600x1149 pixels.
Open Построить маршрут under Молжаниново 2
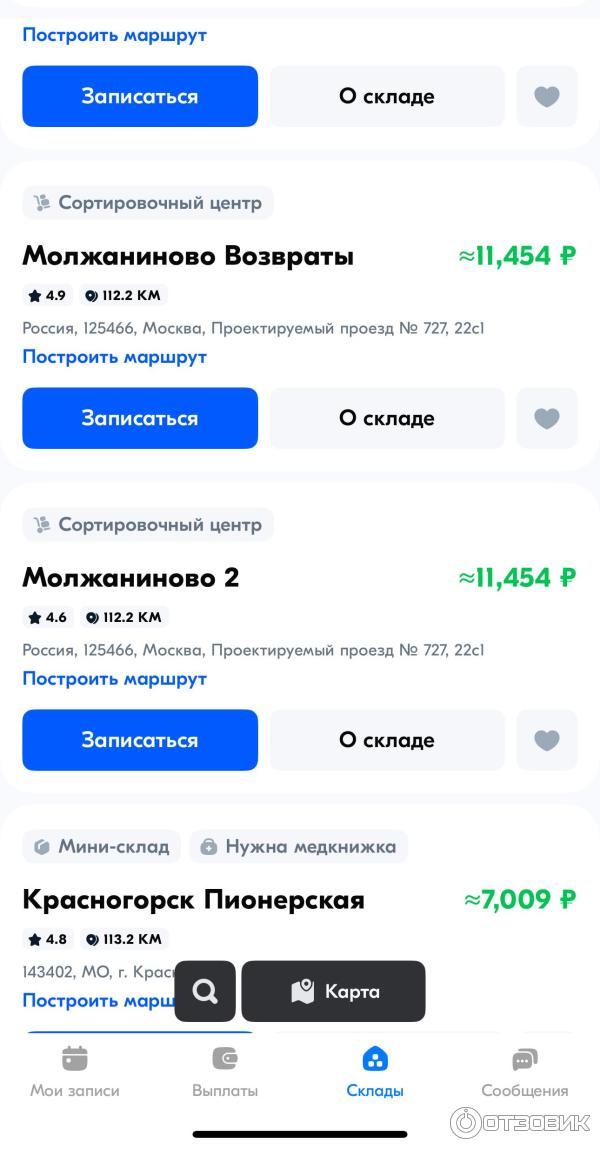(114, 679)
